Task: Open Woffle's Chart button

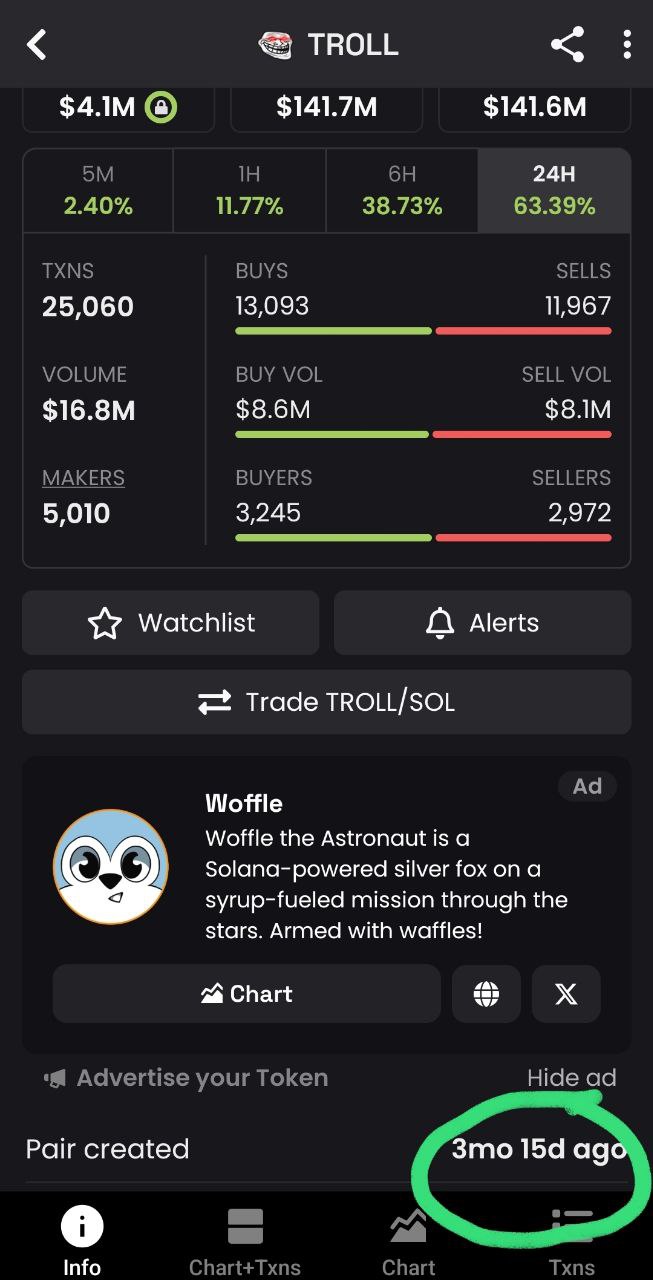Action: point(247,993)
